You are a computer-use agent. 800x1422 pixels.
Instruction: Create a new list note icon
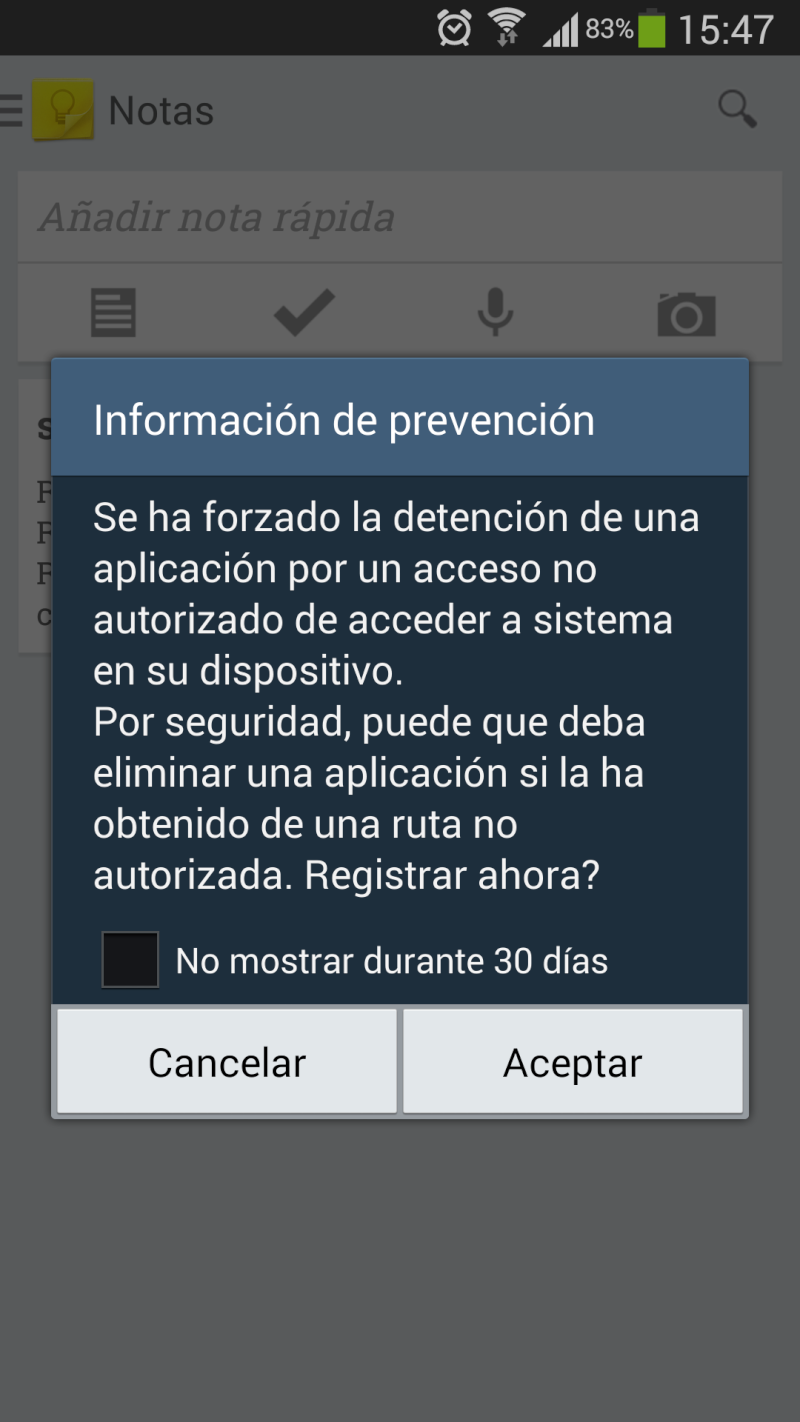[x=113, y=313]
